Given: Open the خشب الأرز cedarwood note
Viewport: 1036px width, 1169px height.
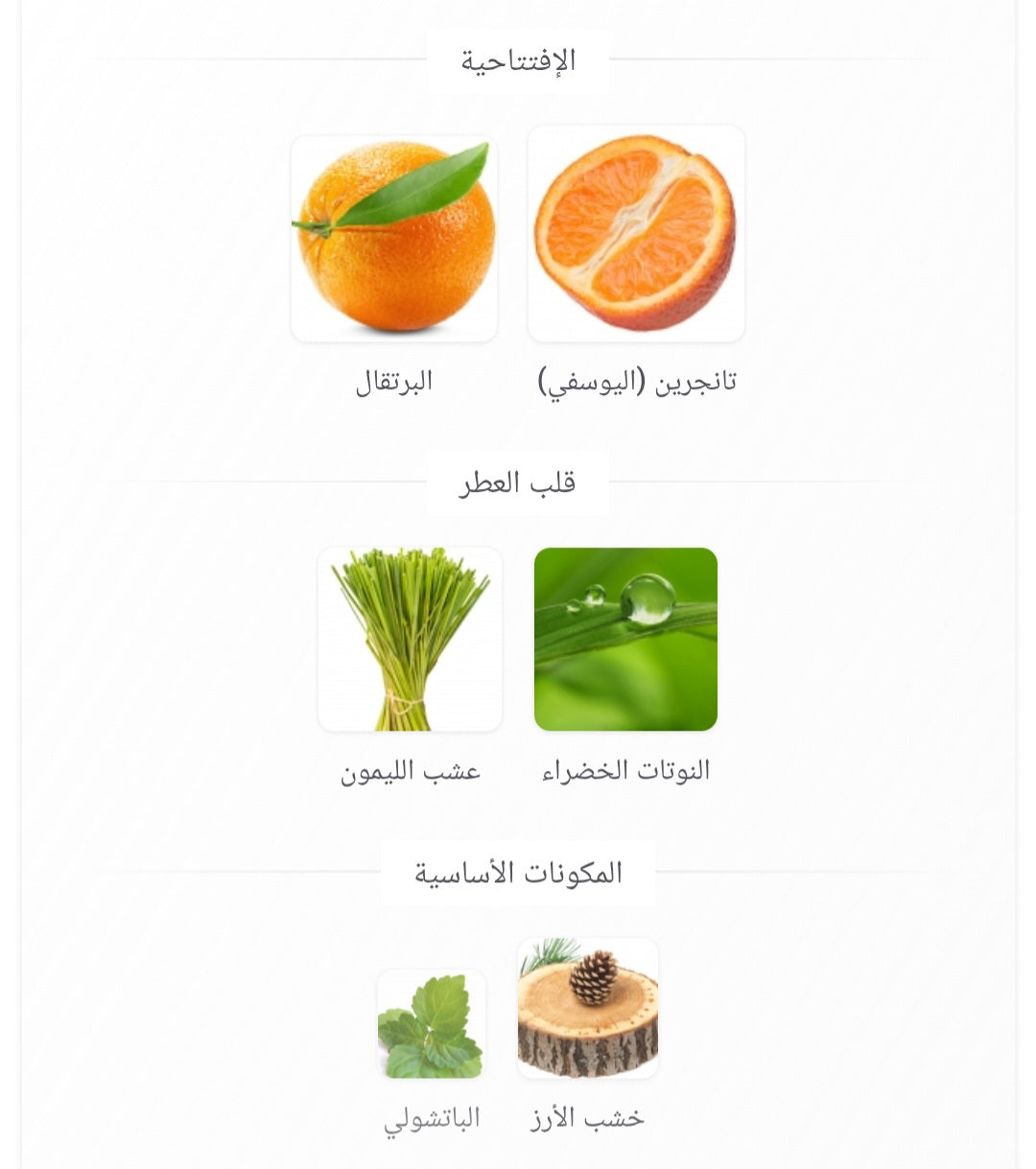Looking at the screenshot, I should tap(588, 1009).
